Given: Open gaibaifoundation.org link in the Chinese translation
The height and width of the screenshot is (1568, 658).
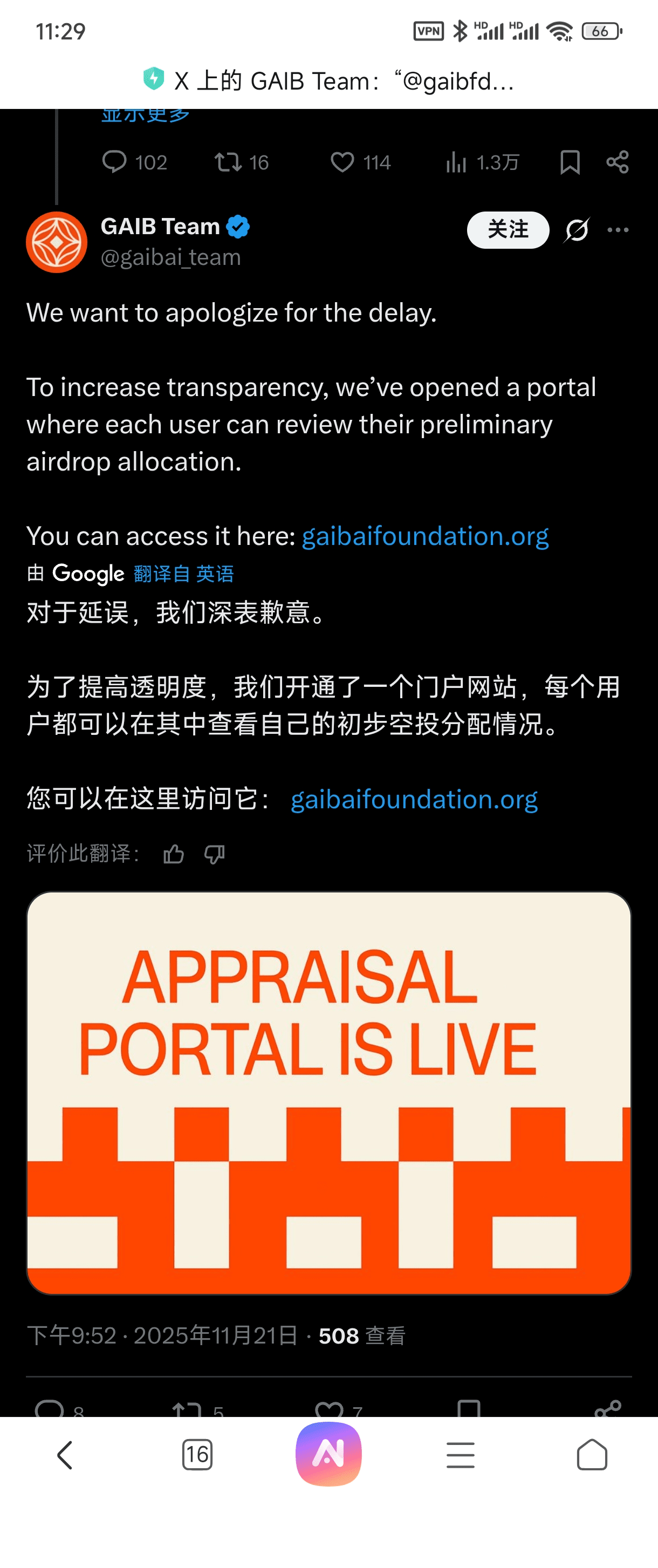Looking at the screenshot, I should [x=414, y=799].
